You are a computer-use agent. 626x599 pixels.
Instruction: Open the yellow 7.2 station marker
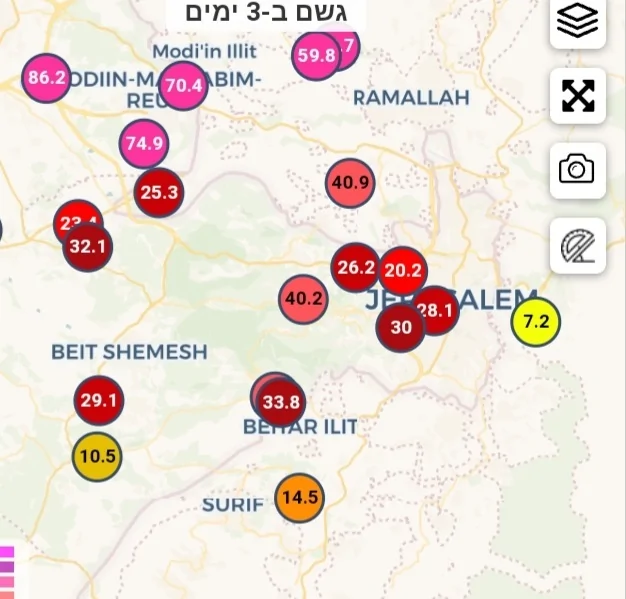[x=536, y=322]
